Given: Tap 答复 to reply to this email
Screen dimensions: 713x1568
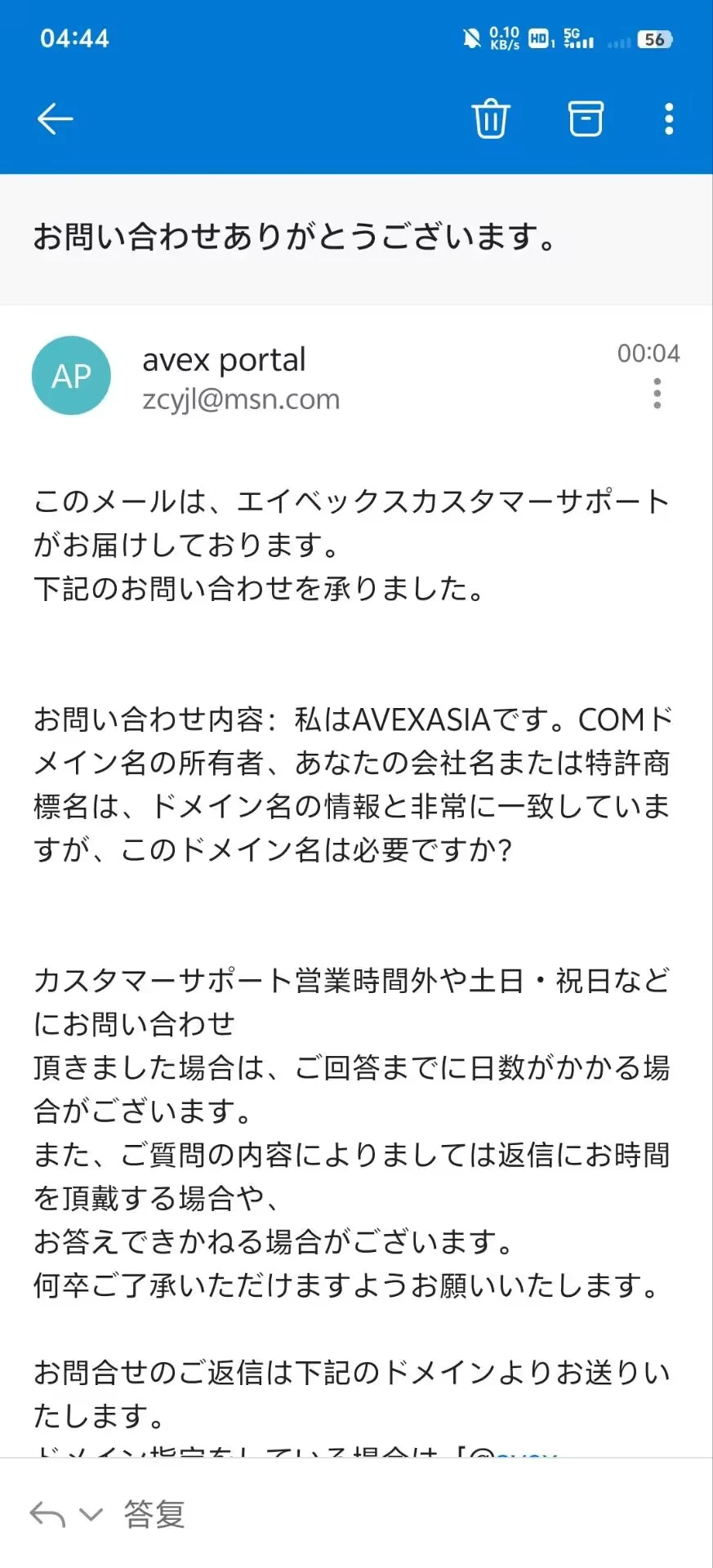Looking at the screenshot, I should [154, 1515].
